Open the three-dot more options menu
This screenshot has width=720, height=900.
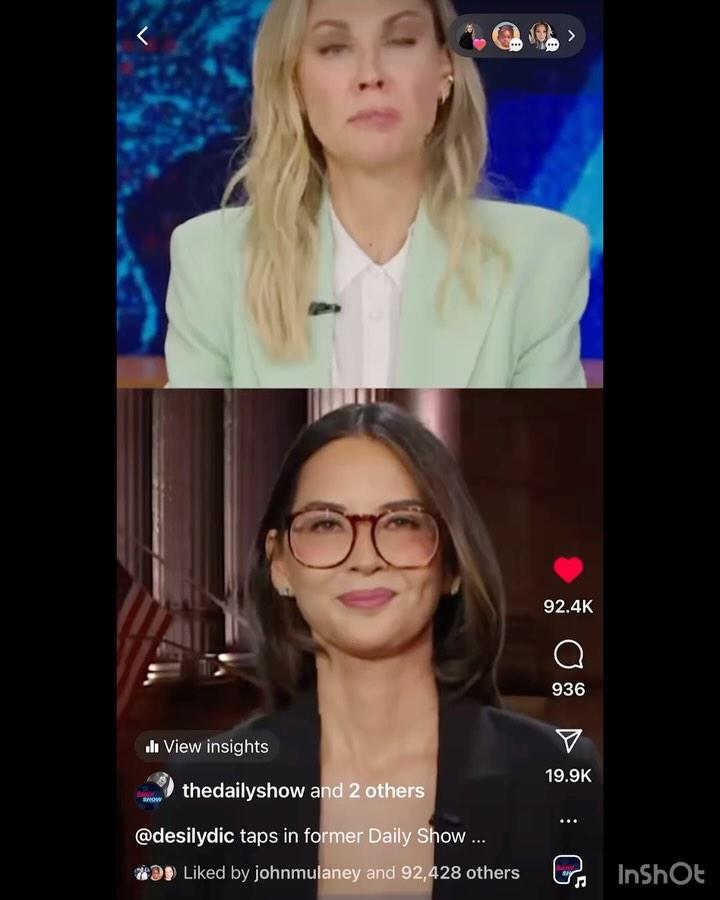pyautogui.click(x=568, y=821)
